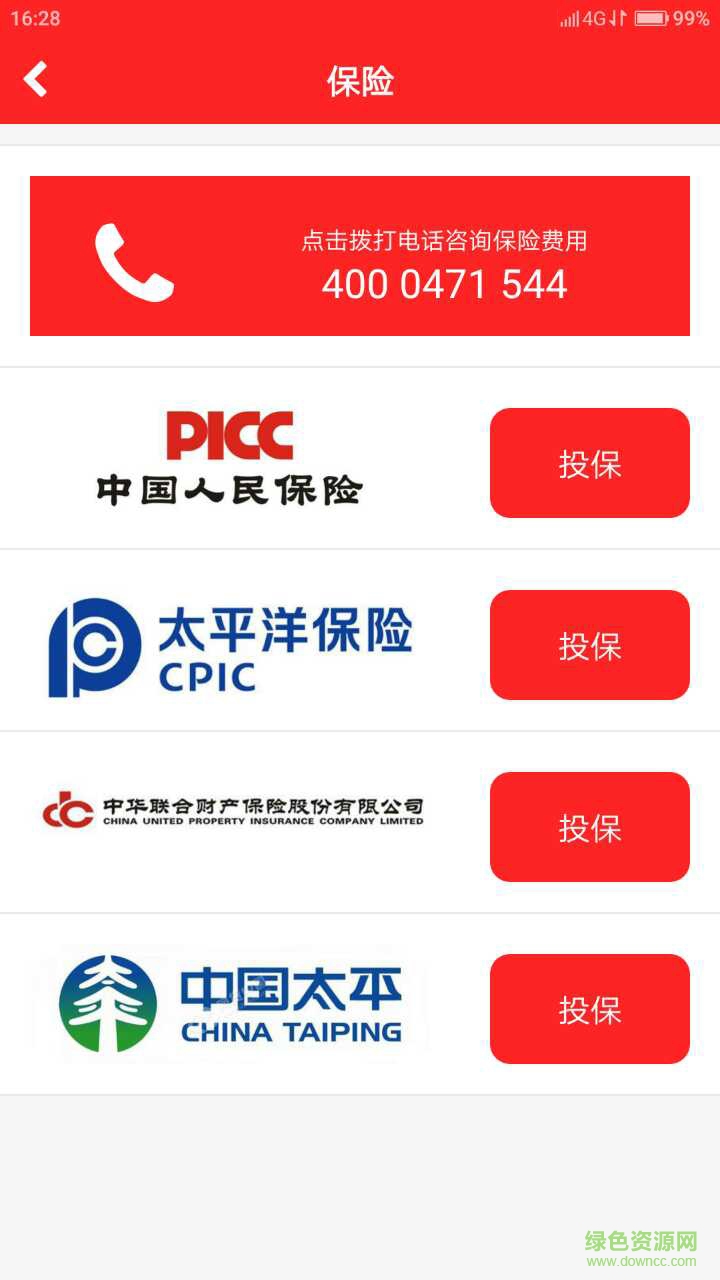Image resolution: width=720 pixels, height=1280 pixels.
Task: Tap the 点击拨打电话咨询保险费用 prompt
Action: pos(447,241)
